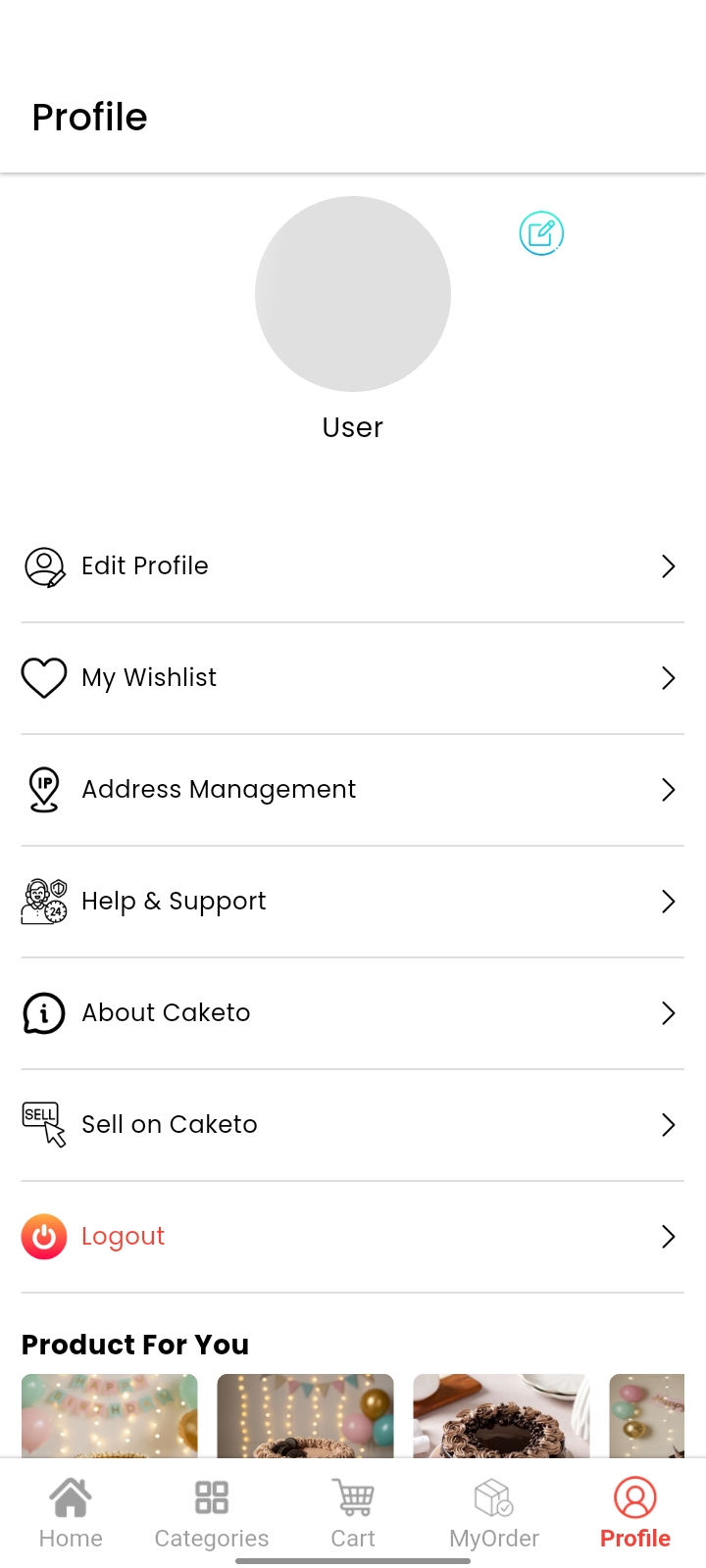Open the Help & Support 24-hour agent icon

pyautogui.click(x=43, y=901)
